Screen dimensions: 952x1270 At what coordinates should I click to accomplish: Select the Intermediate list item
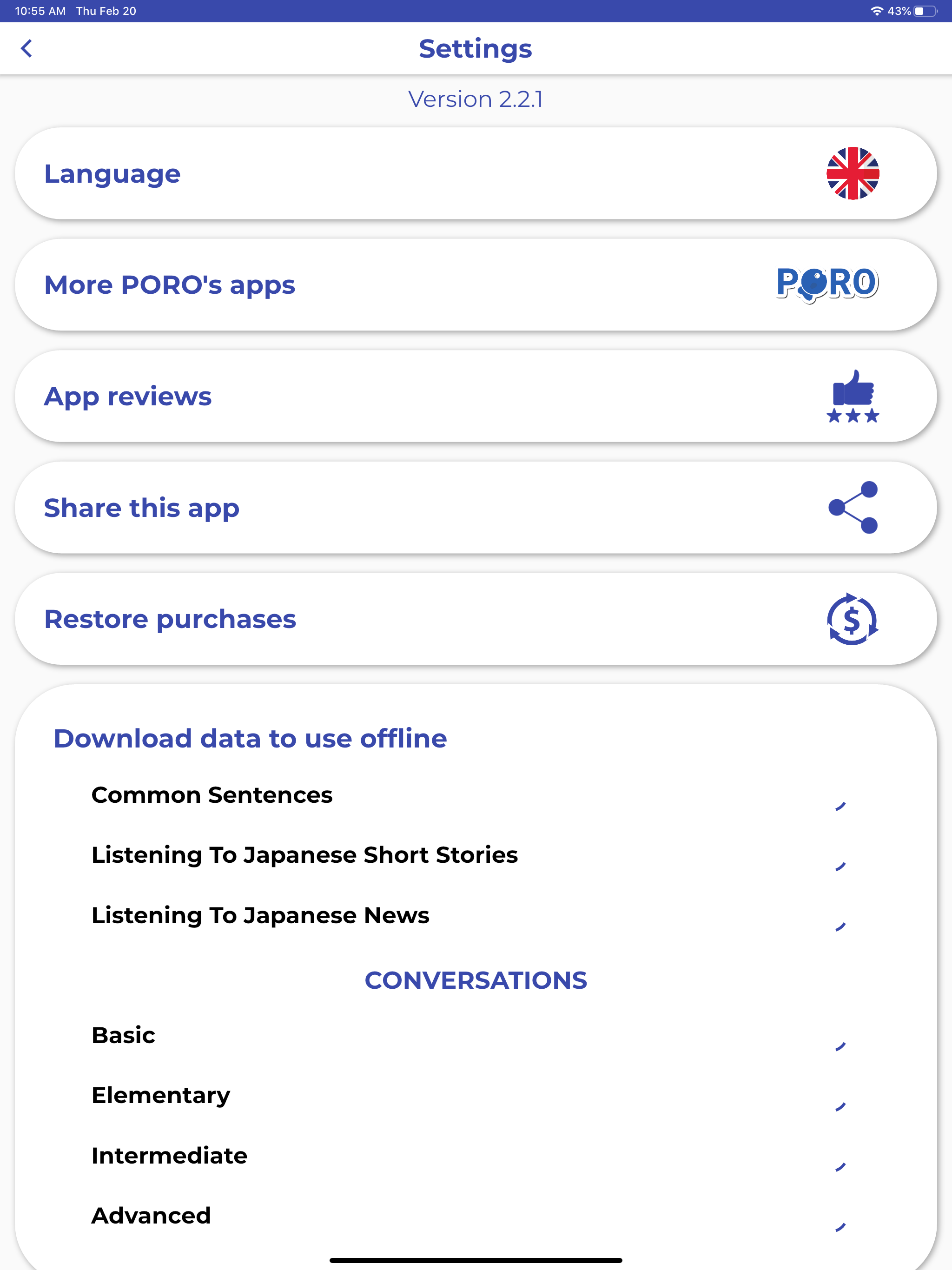[x=169, y=1155]
